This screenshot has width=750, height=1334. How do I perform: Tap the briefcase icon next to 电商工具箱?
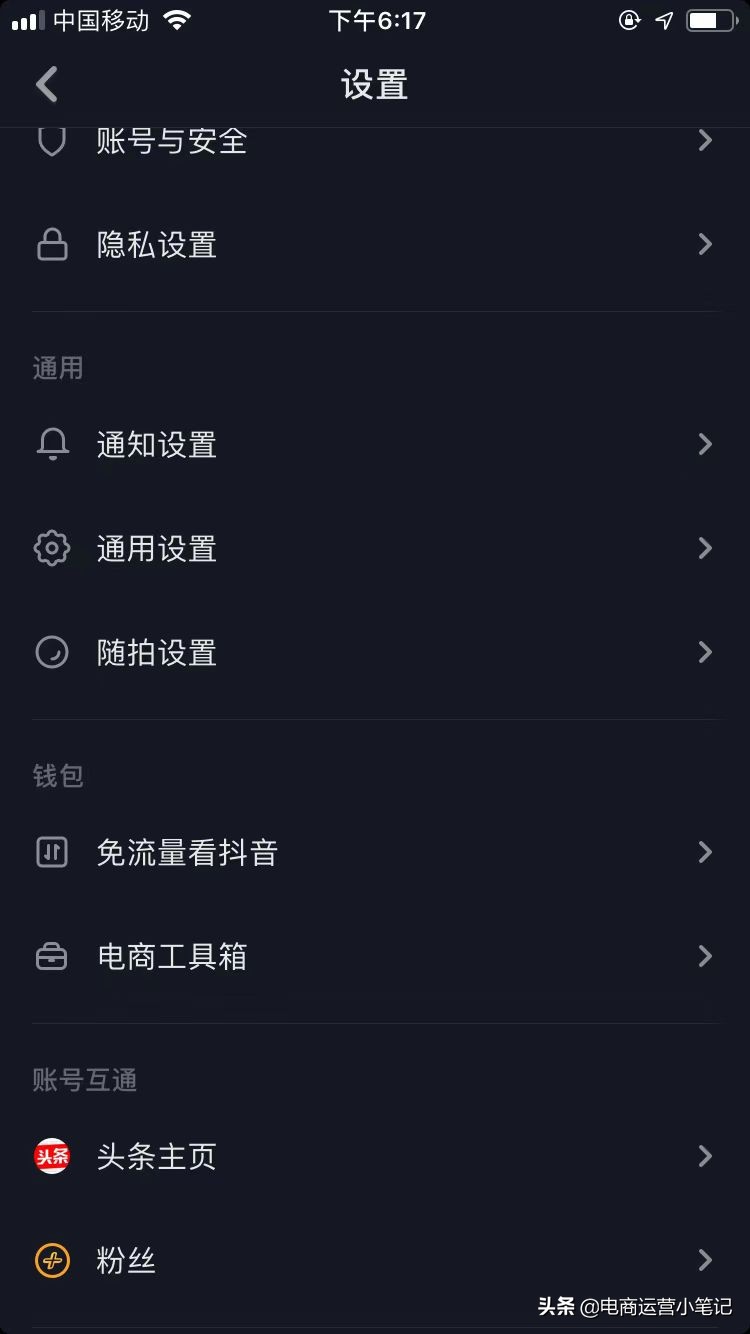pyautogui.click(x=51, y=956)
